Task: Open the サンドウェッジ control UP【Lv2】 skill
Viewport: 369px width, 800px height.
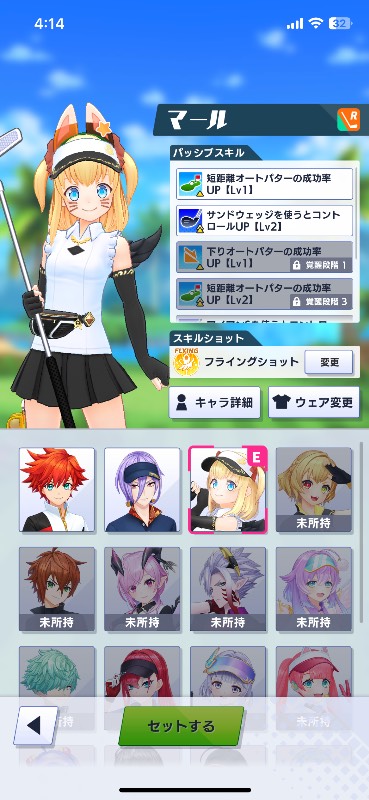Action: [264, 220]
